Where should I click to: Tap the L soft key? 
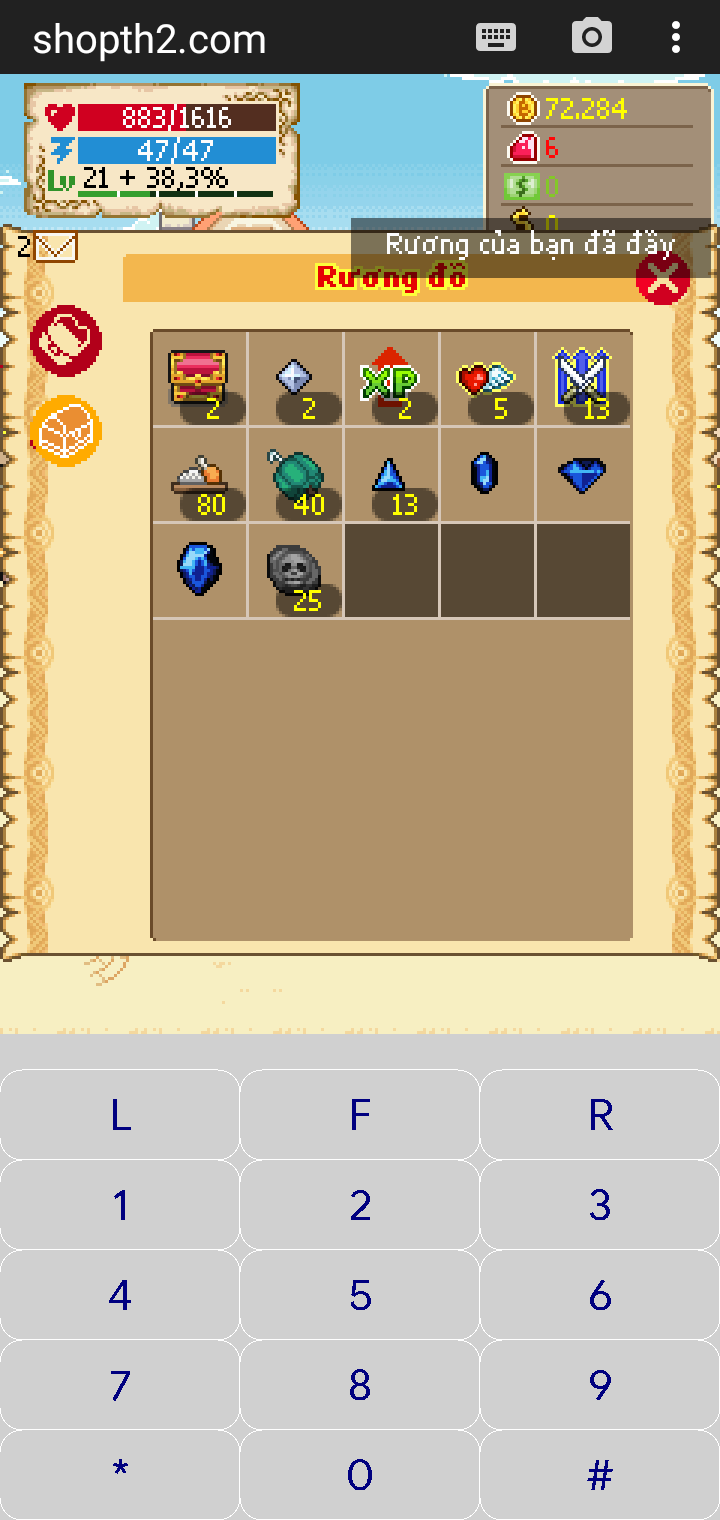click(x=120, y=1115)
